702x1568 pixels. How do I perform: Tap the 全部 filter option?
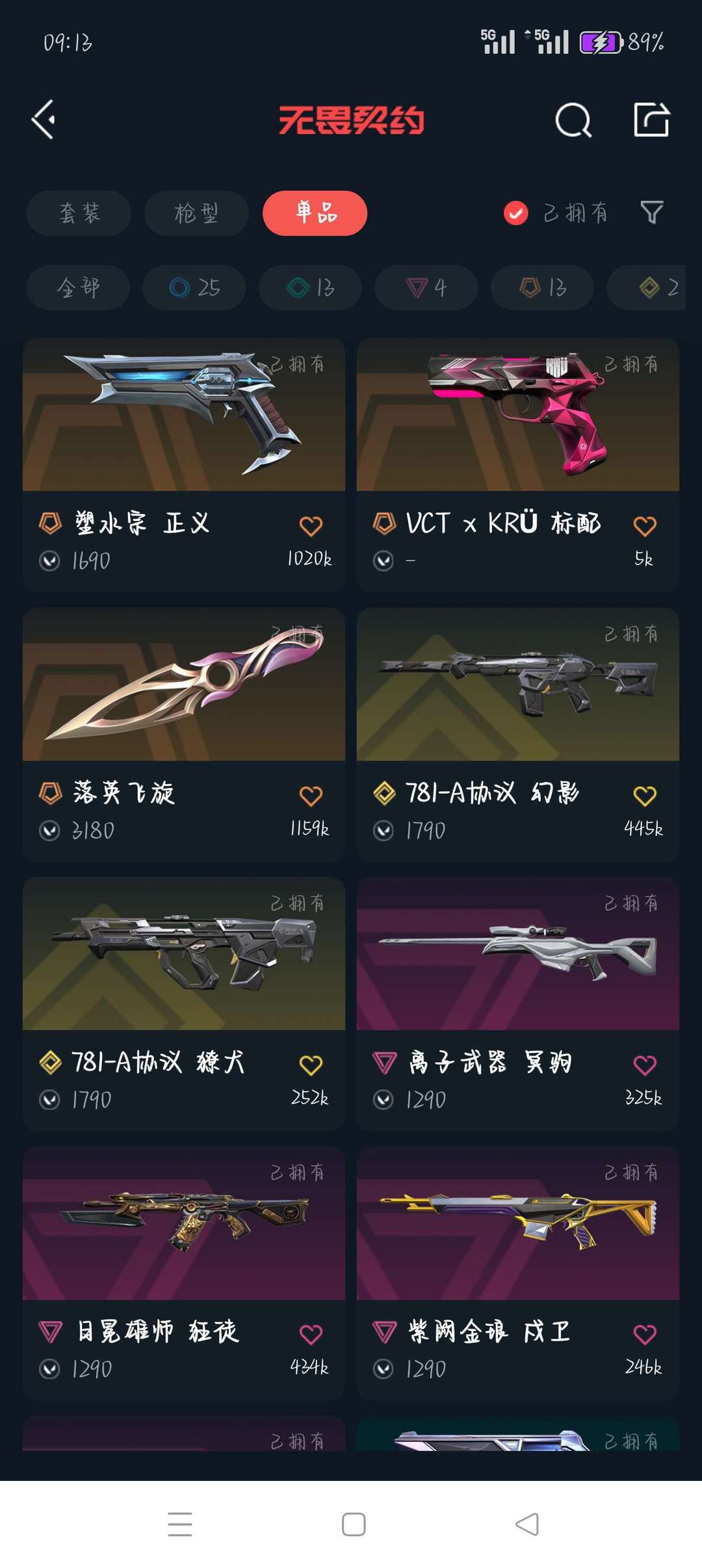[77, 288]
